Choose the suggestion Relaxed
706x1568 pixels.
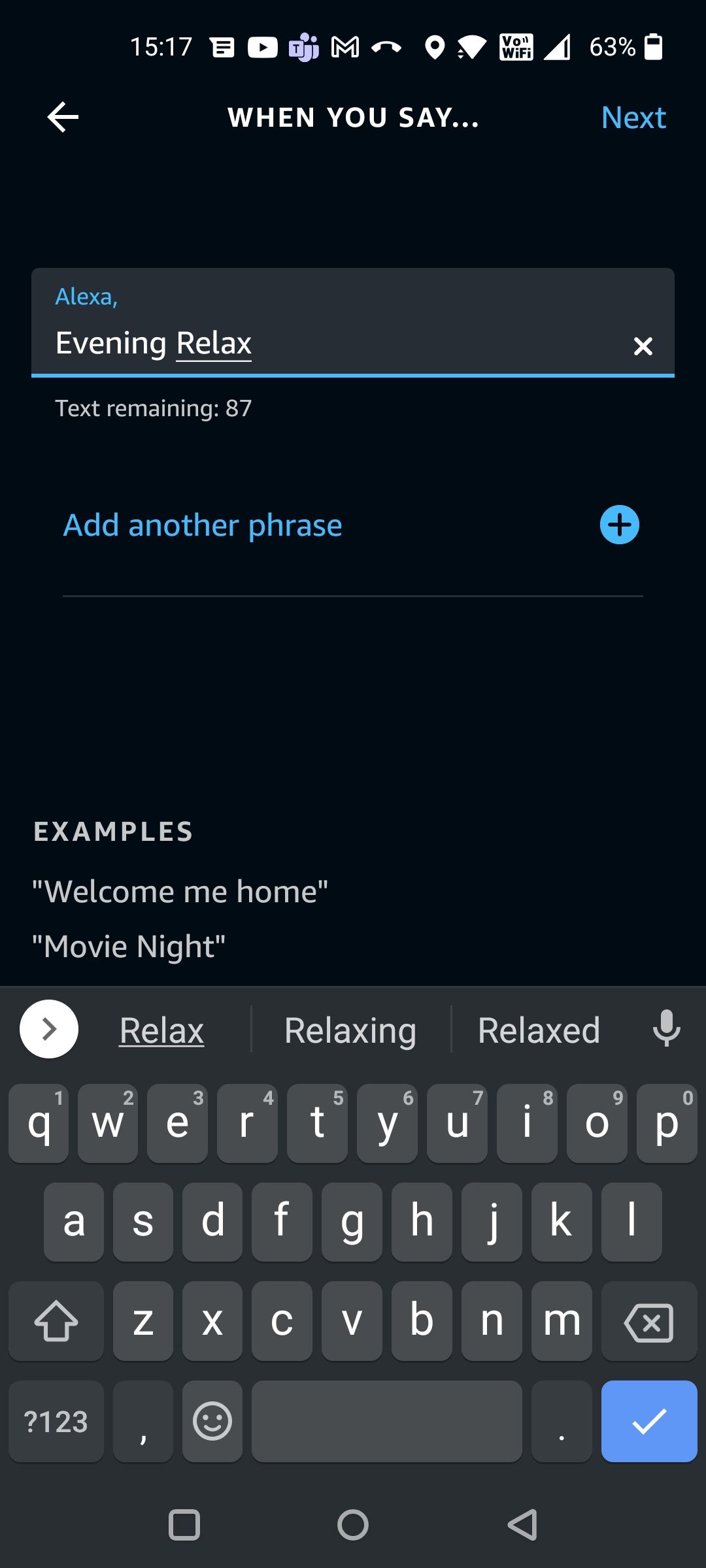click(539, 1029)
